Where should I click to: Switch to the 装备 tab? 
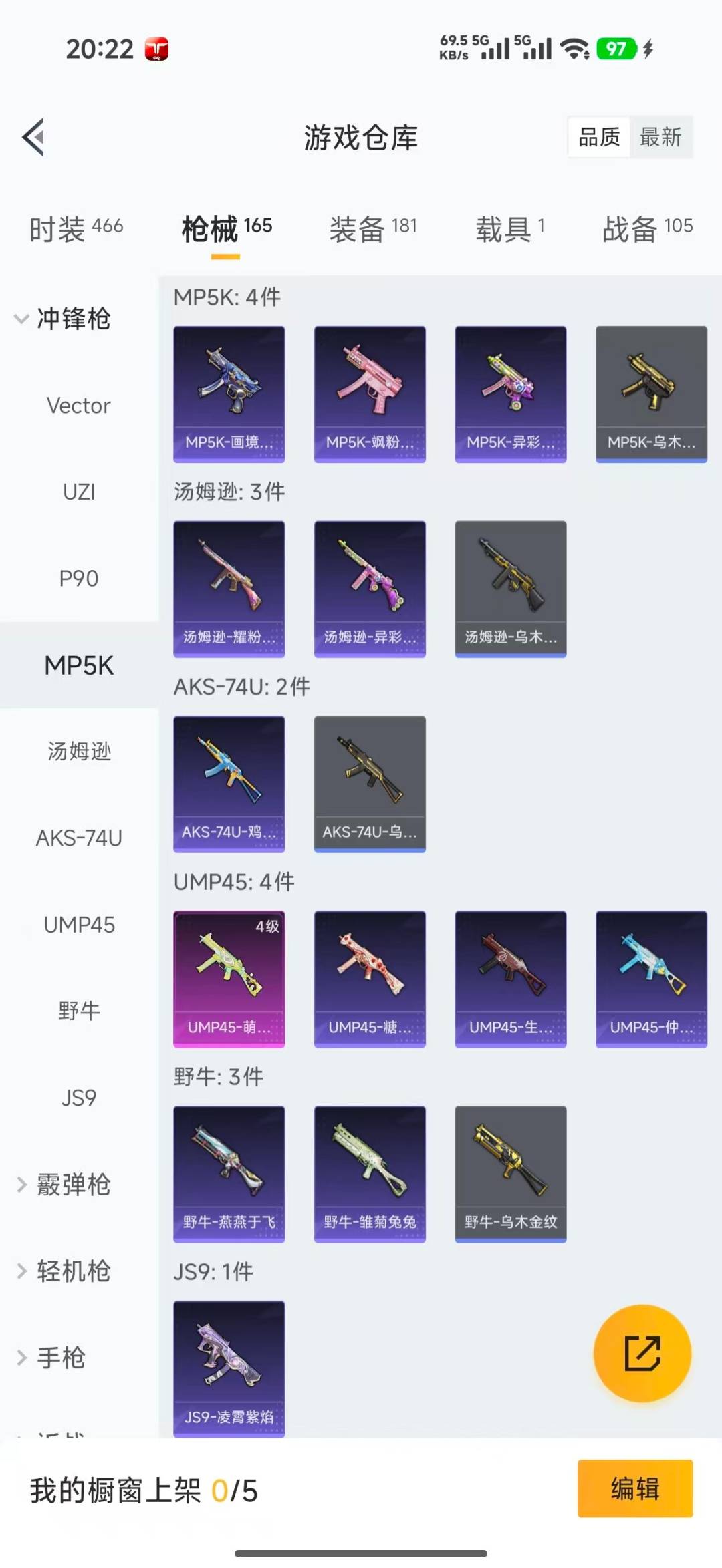click(372, 228)
